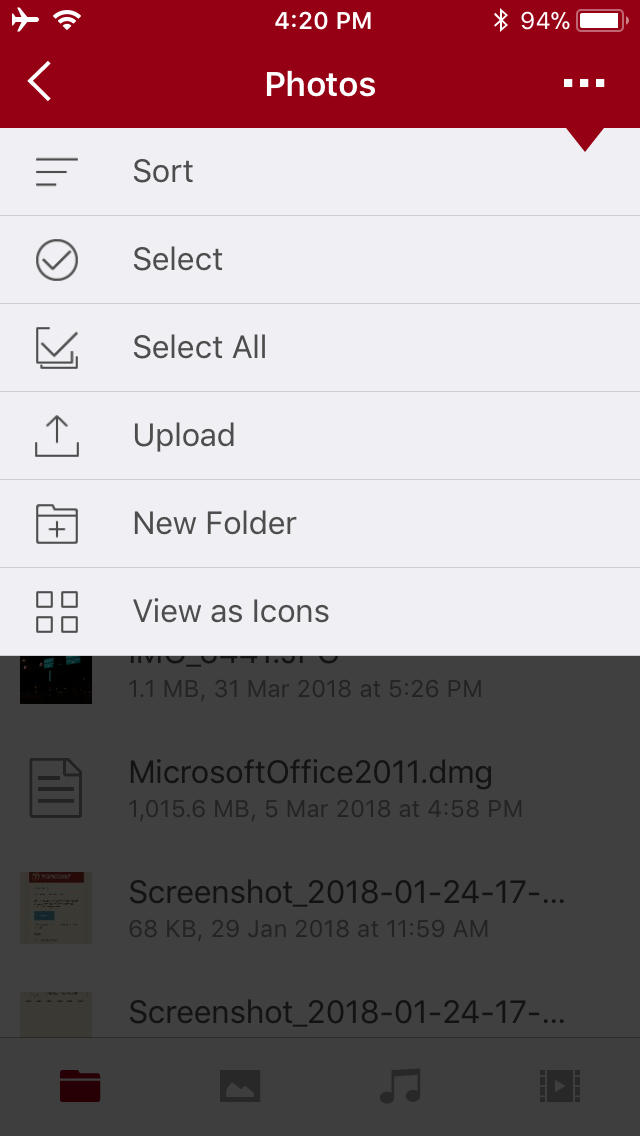Close the three-dot overflow menu

(583, 83)
